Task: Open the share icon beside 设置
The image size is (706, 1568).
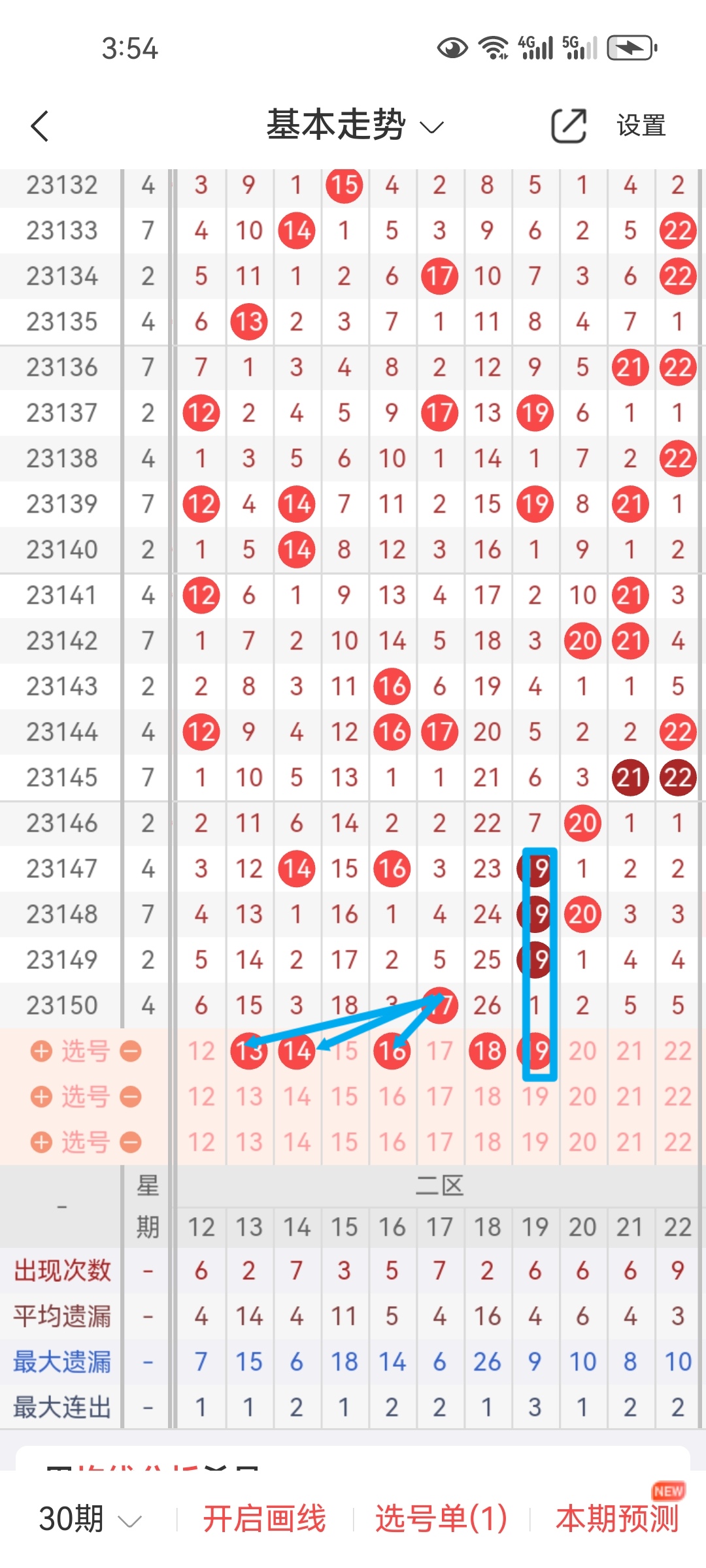Action: (569, 125)
